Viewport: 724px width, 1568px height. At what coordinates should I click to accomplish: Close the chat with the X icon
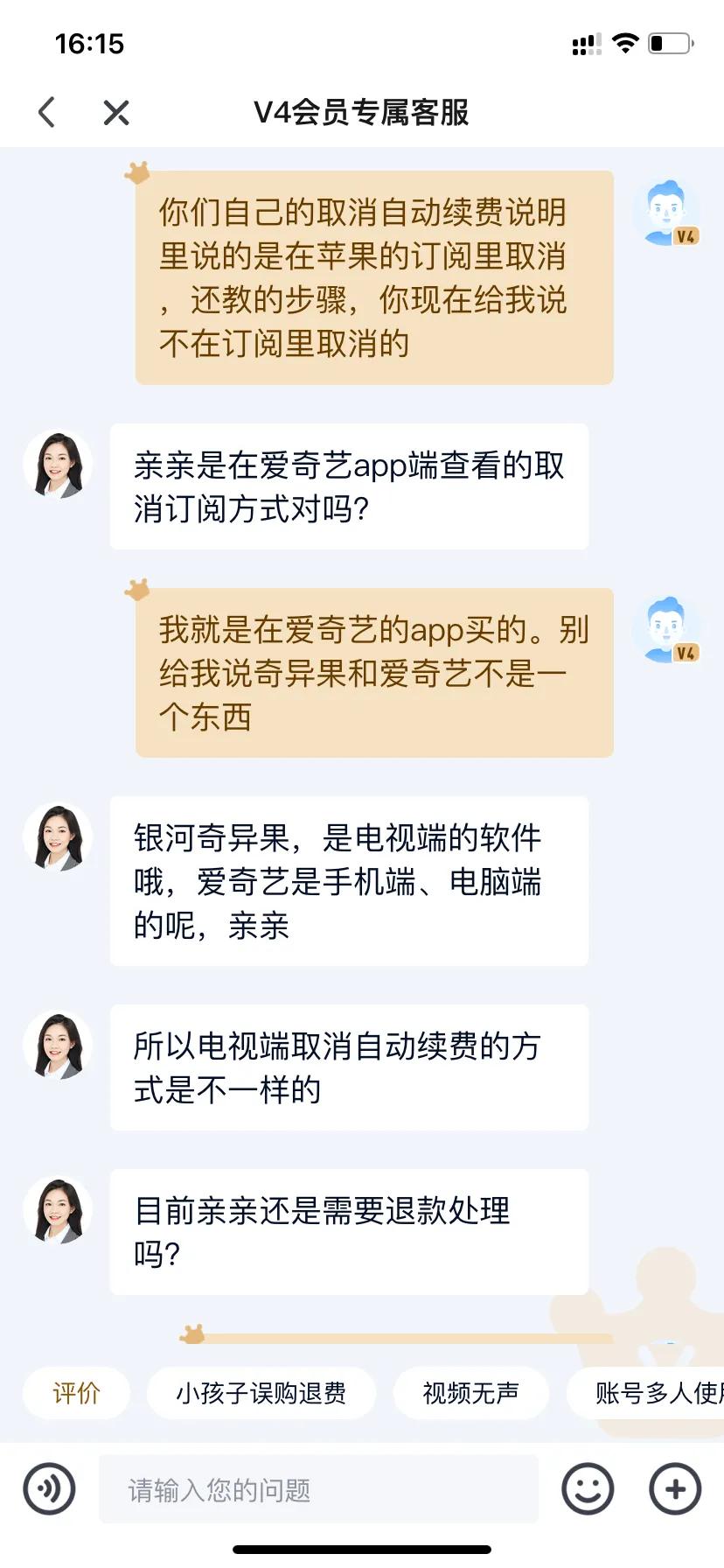click(115, 113)
